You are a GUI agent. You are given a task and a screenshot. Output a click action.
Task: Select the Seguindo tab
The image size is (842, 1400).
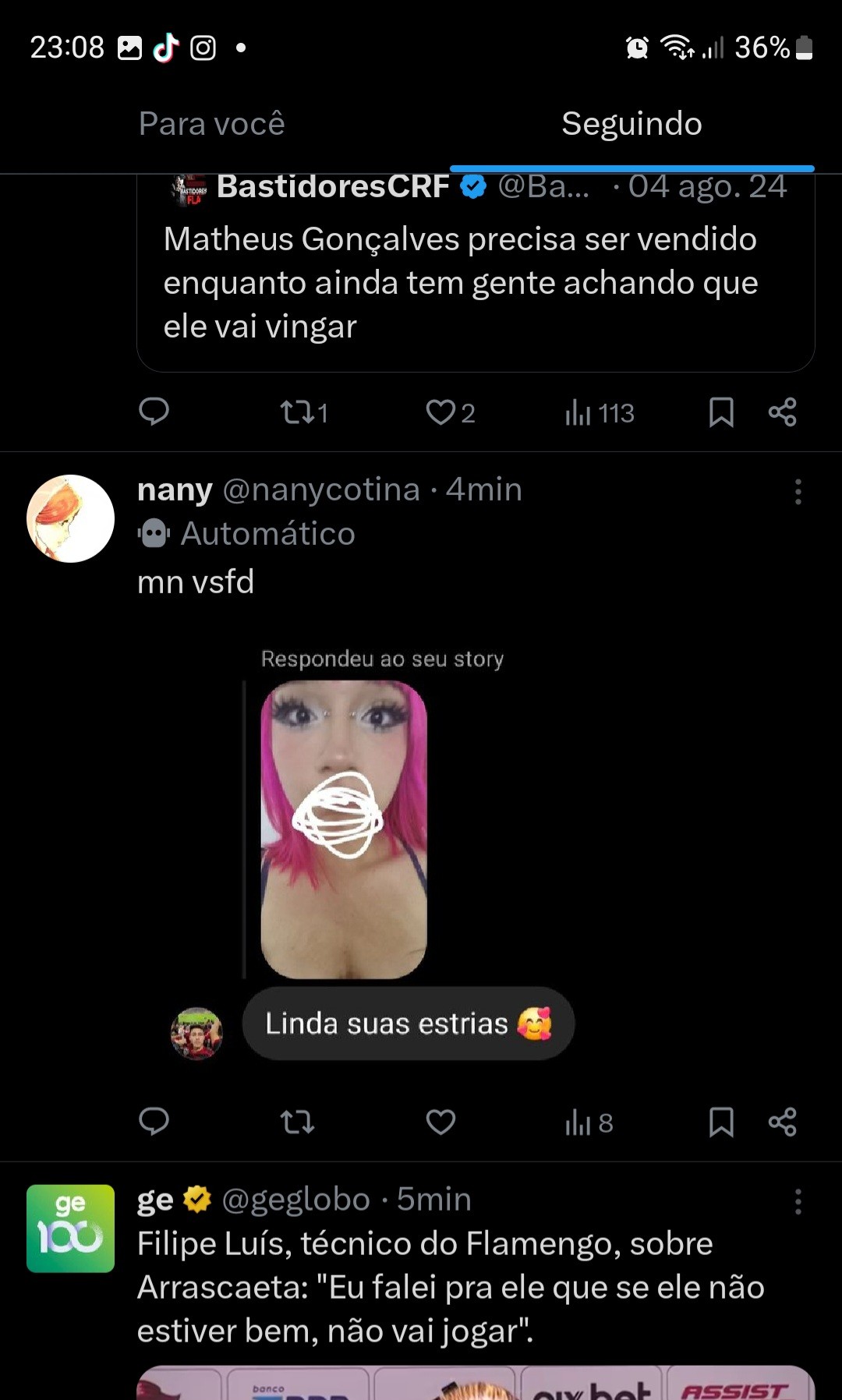pyautogui.click(x=631, y=124)
